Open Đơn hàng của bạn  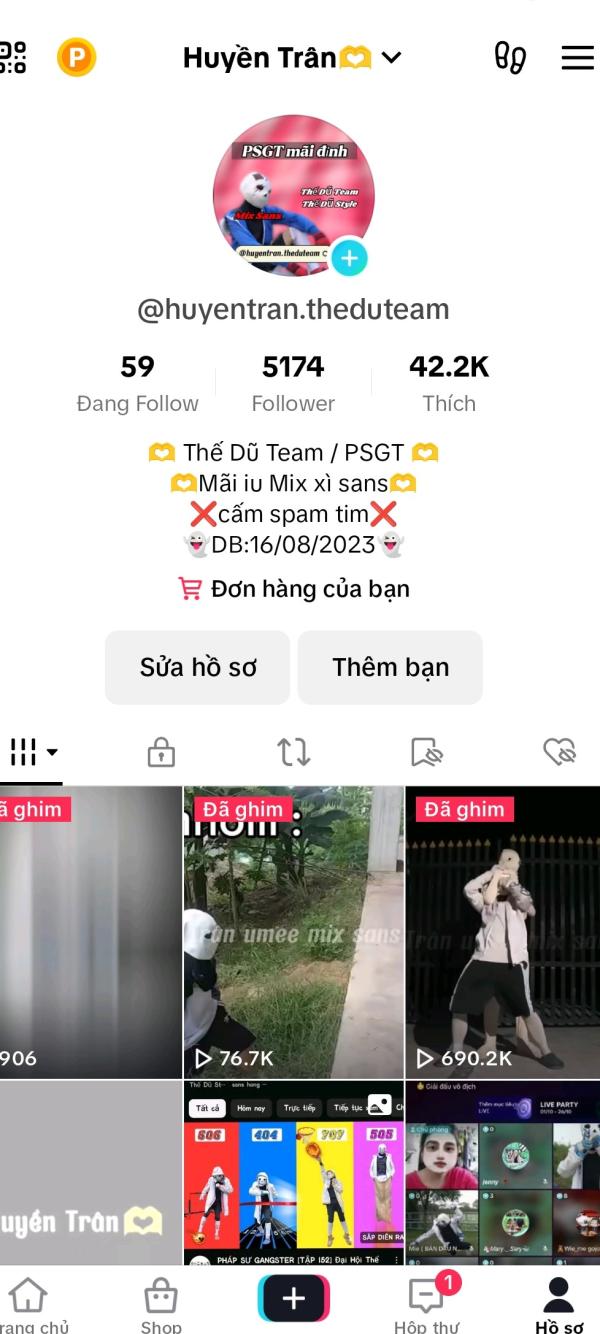[x=294, y=589]
